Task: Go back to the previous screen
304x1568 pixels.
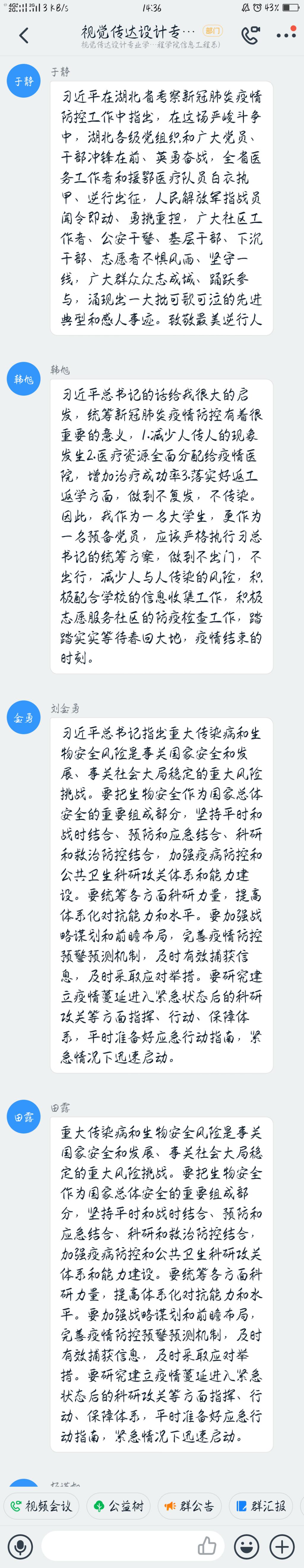Action: [24, 36]
